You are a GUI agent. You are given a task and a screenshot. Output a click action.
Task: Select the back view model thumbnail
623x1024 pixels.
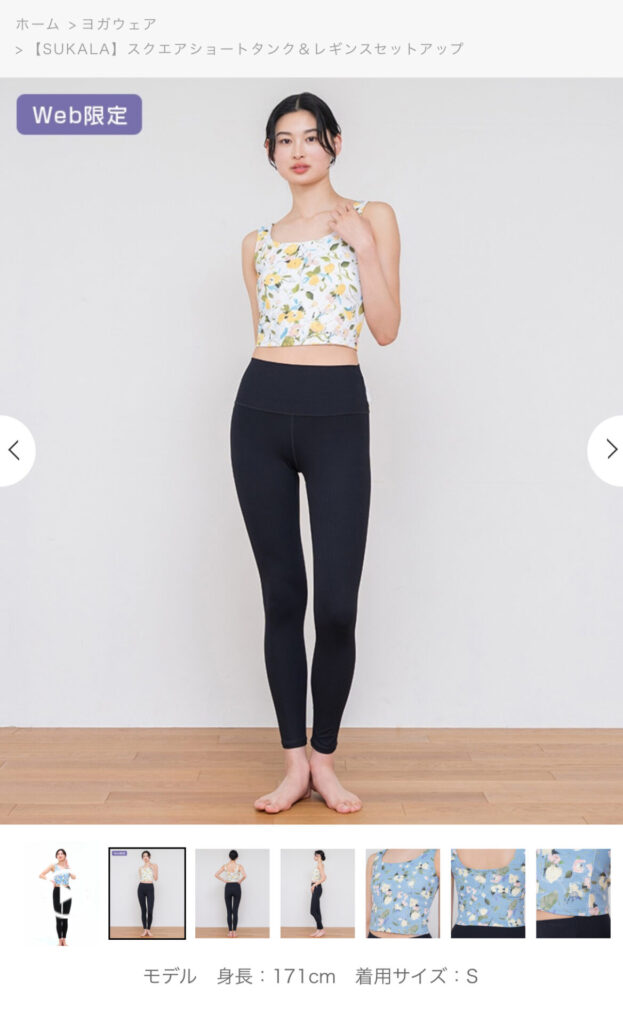pyautogui.click(x=232, y=893)
